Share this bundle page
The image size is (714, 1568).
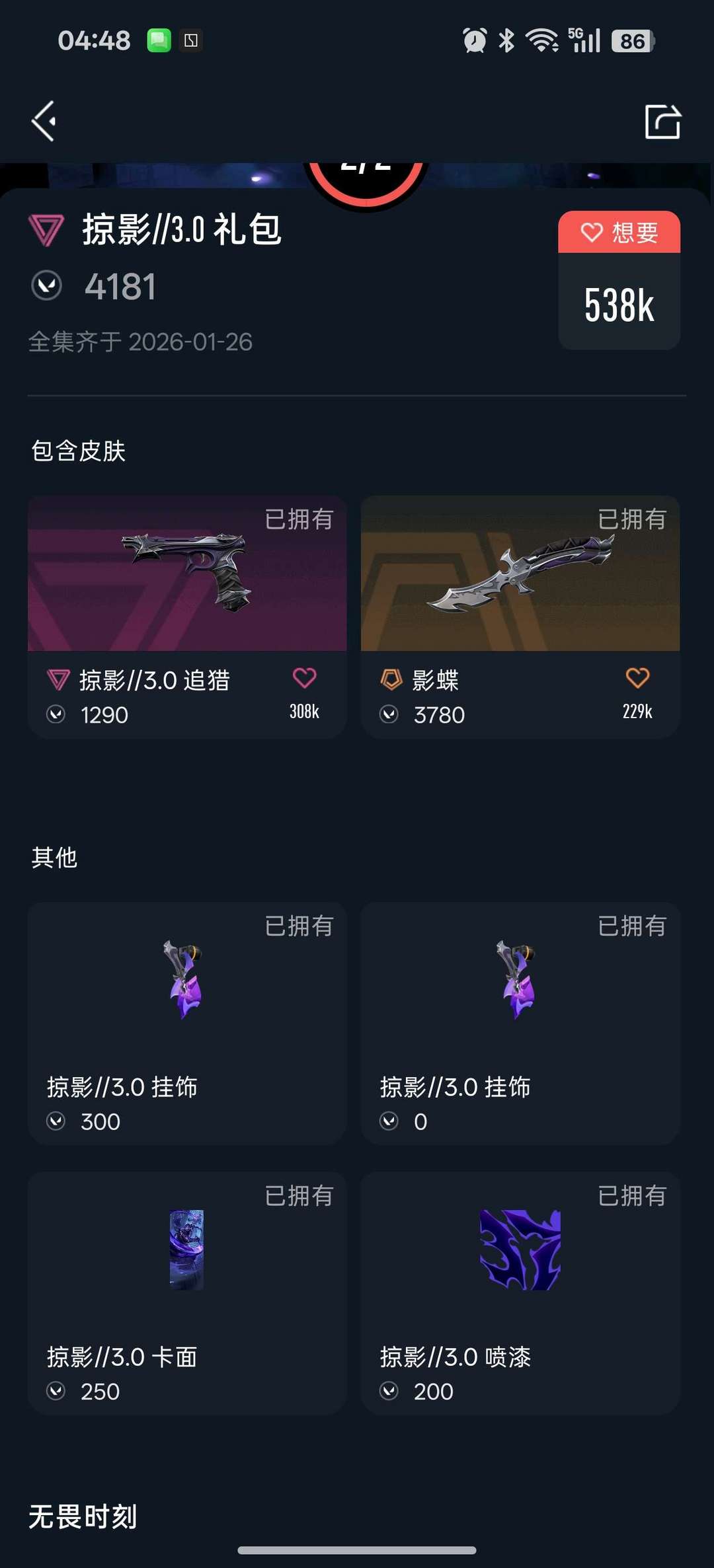662,122
